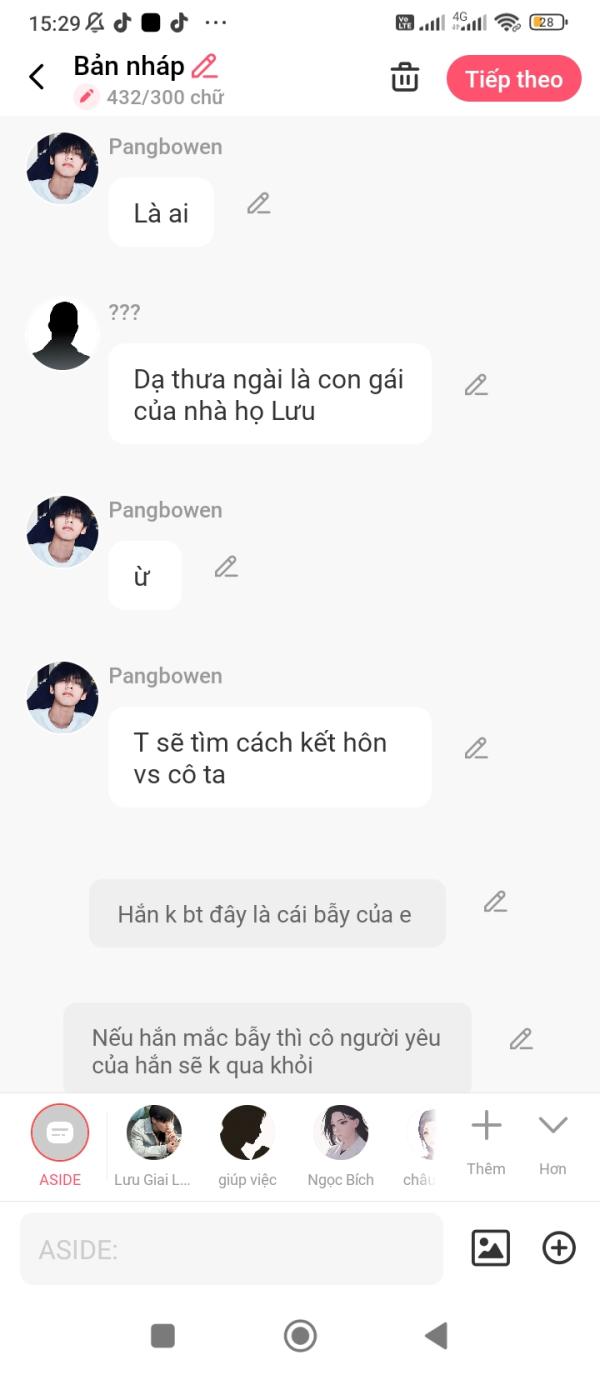Choose the character giúp việc
This screenshot has width=600, height=1375.
point(247,1146)
